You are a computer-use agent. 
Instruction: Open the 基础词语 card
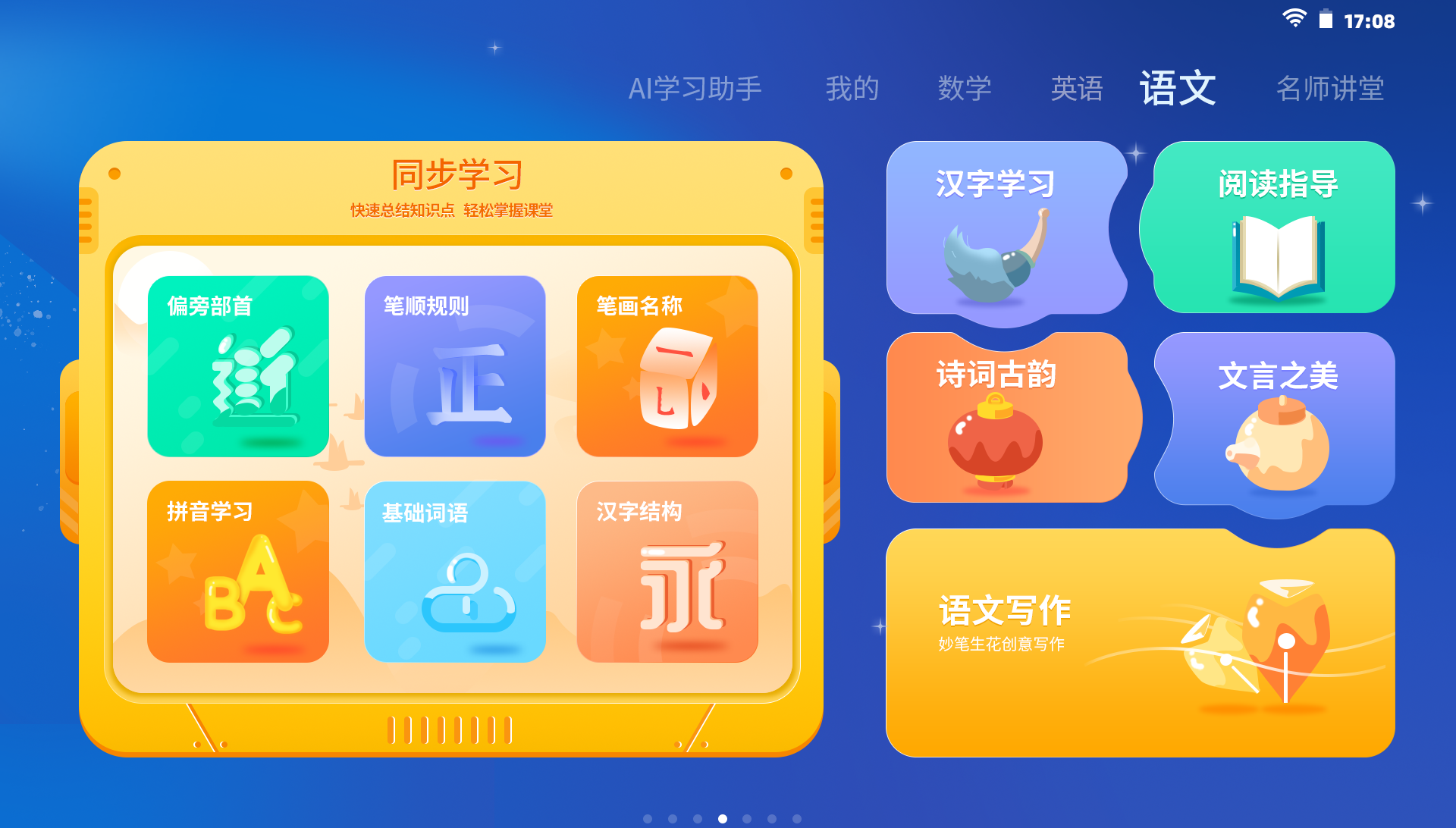[455, 571]
